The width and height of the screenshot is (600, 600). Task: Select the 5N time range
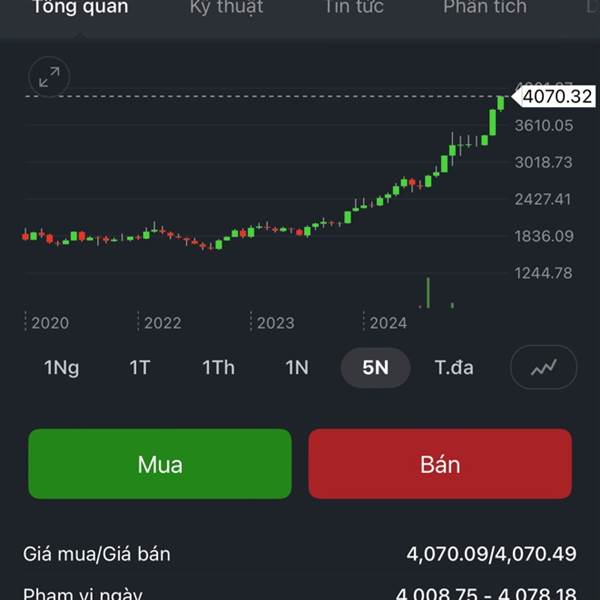375,367
